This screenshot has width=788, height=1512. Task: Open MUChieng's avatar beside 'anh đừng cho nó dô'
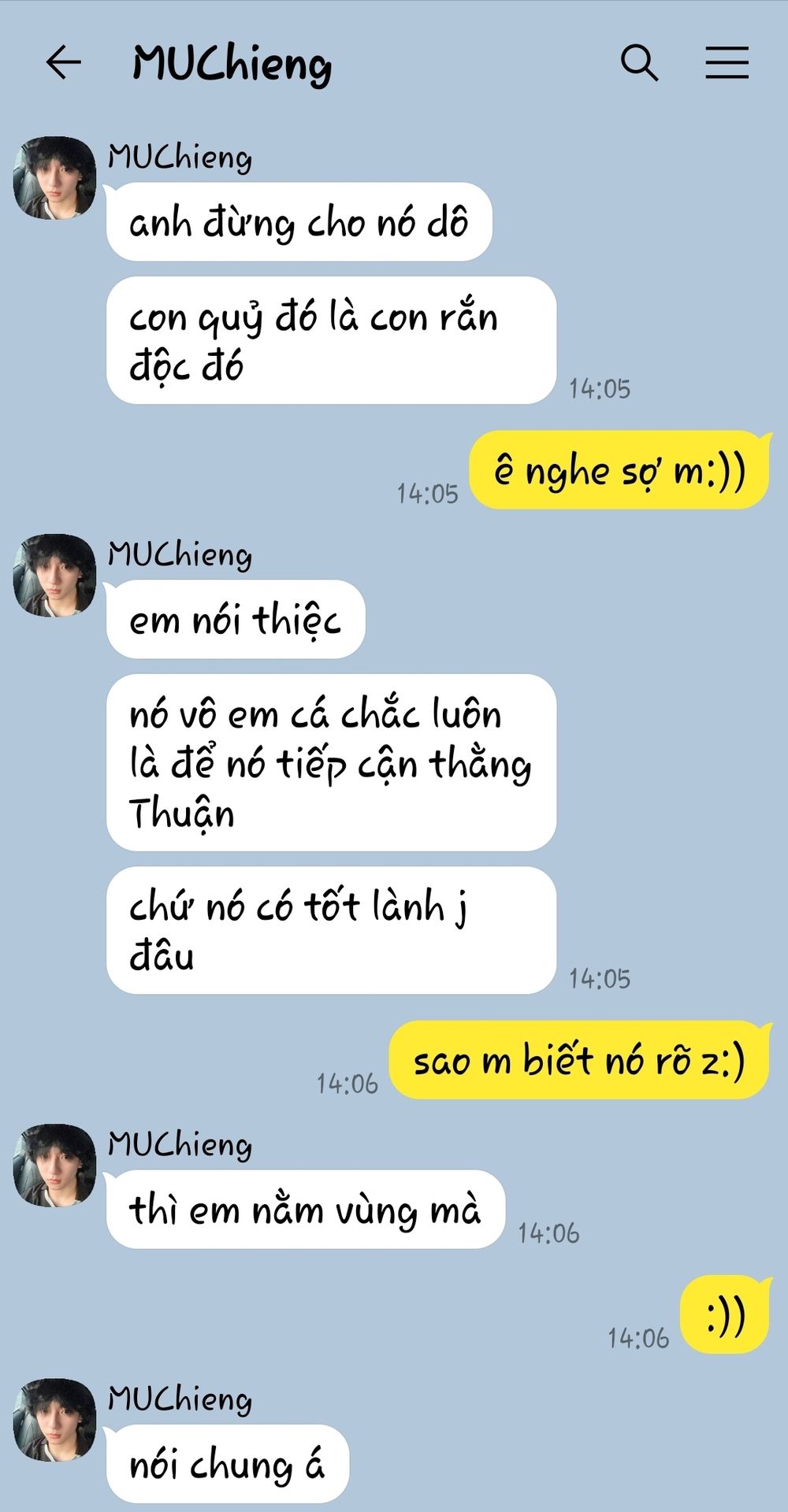point(54,178)
